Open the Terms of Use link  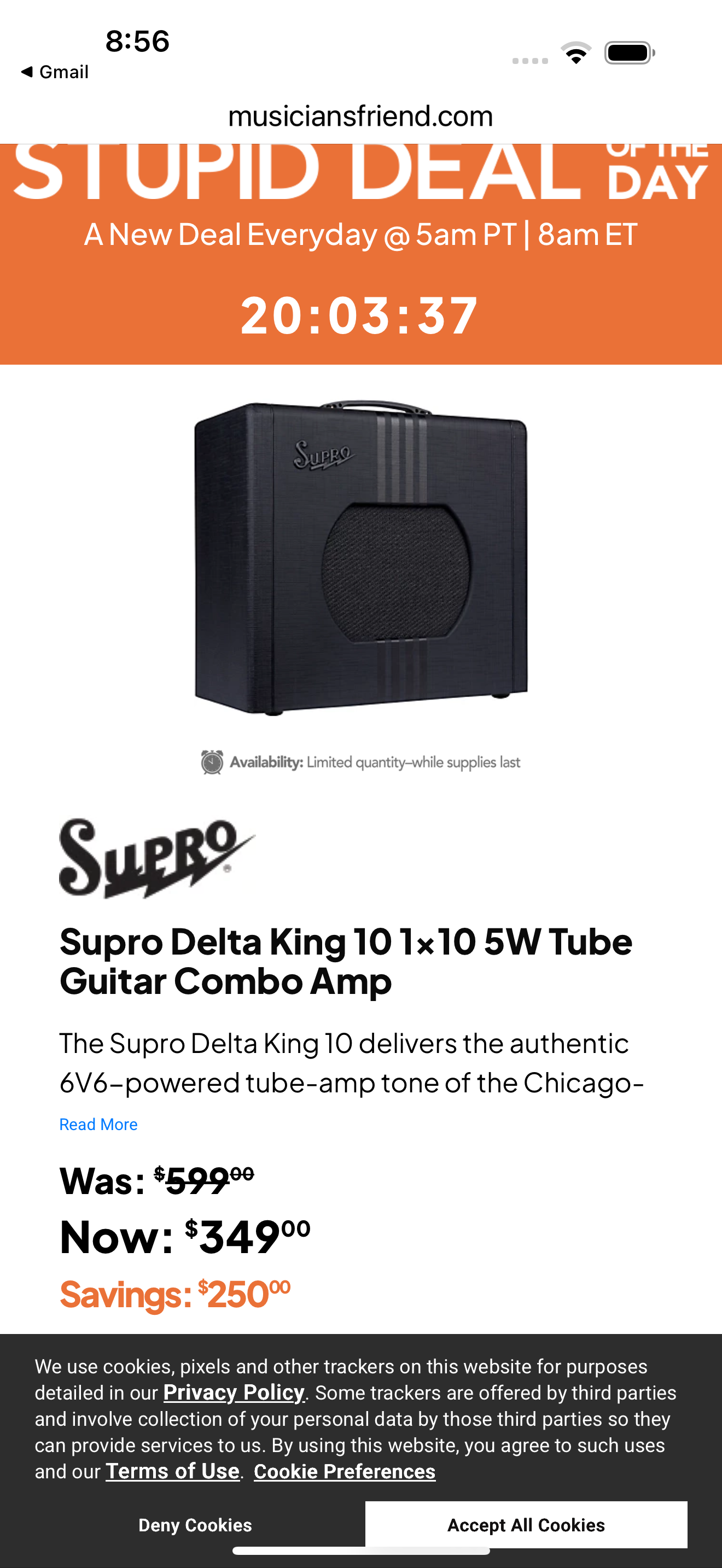172,1471
